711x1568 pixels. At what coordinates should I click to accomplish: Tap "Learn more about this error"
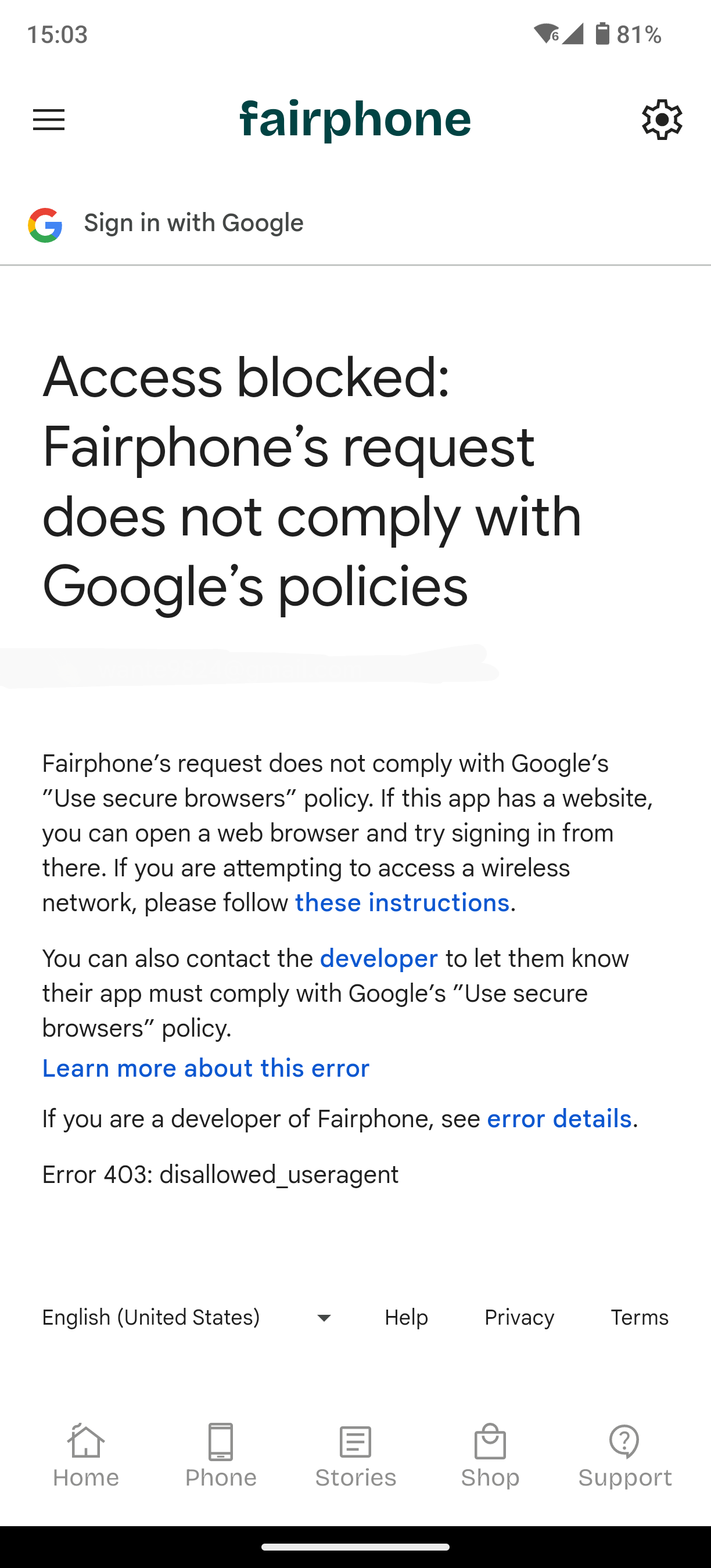point(206,1068)
